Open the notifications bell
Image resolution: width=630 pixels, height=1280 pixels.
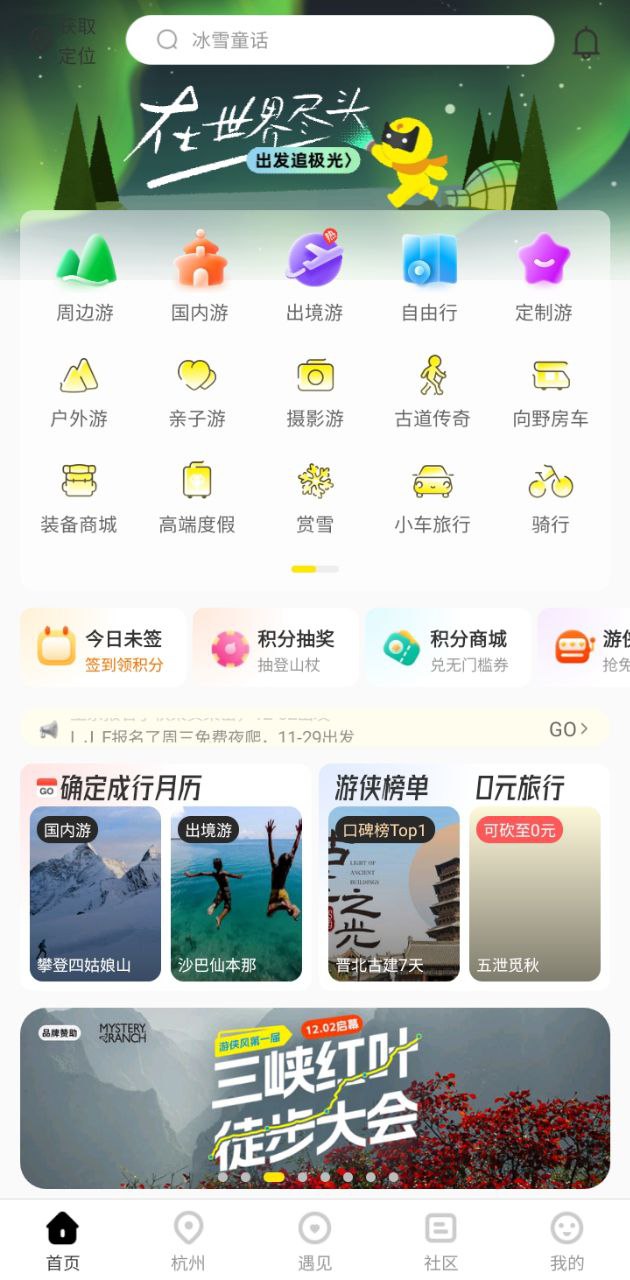[586, 42]
